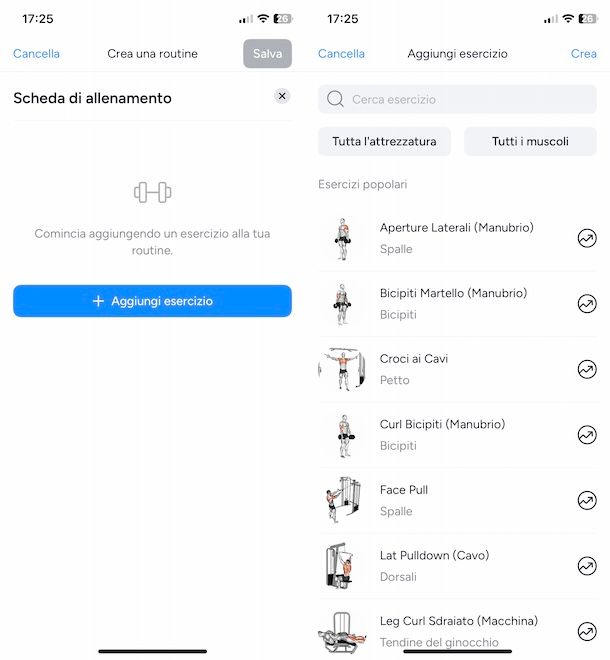Choose the Croci ai Cavi exercise
The height and width of the screenshot is (660, 610).
point(414,369)
